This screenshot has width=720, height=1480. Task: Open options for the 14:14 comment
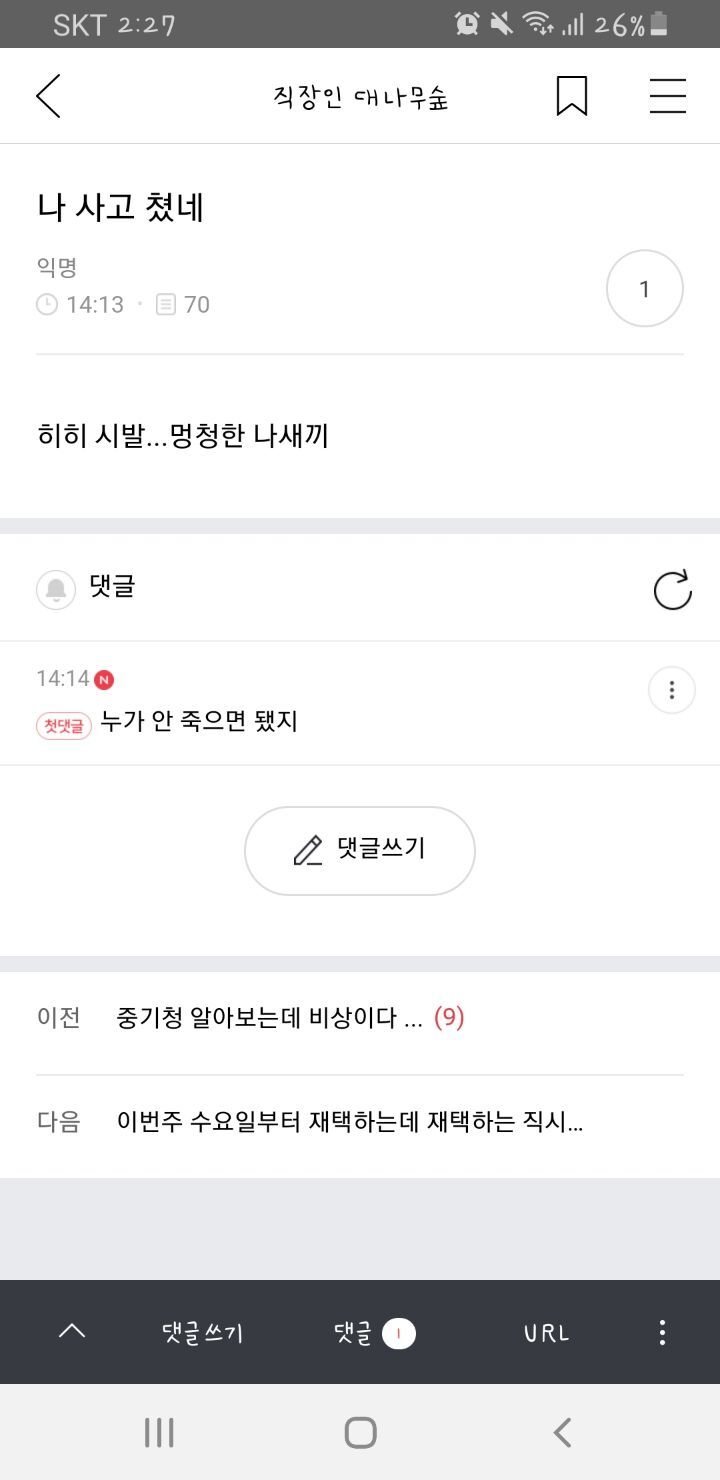click(671, 690)
